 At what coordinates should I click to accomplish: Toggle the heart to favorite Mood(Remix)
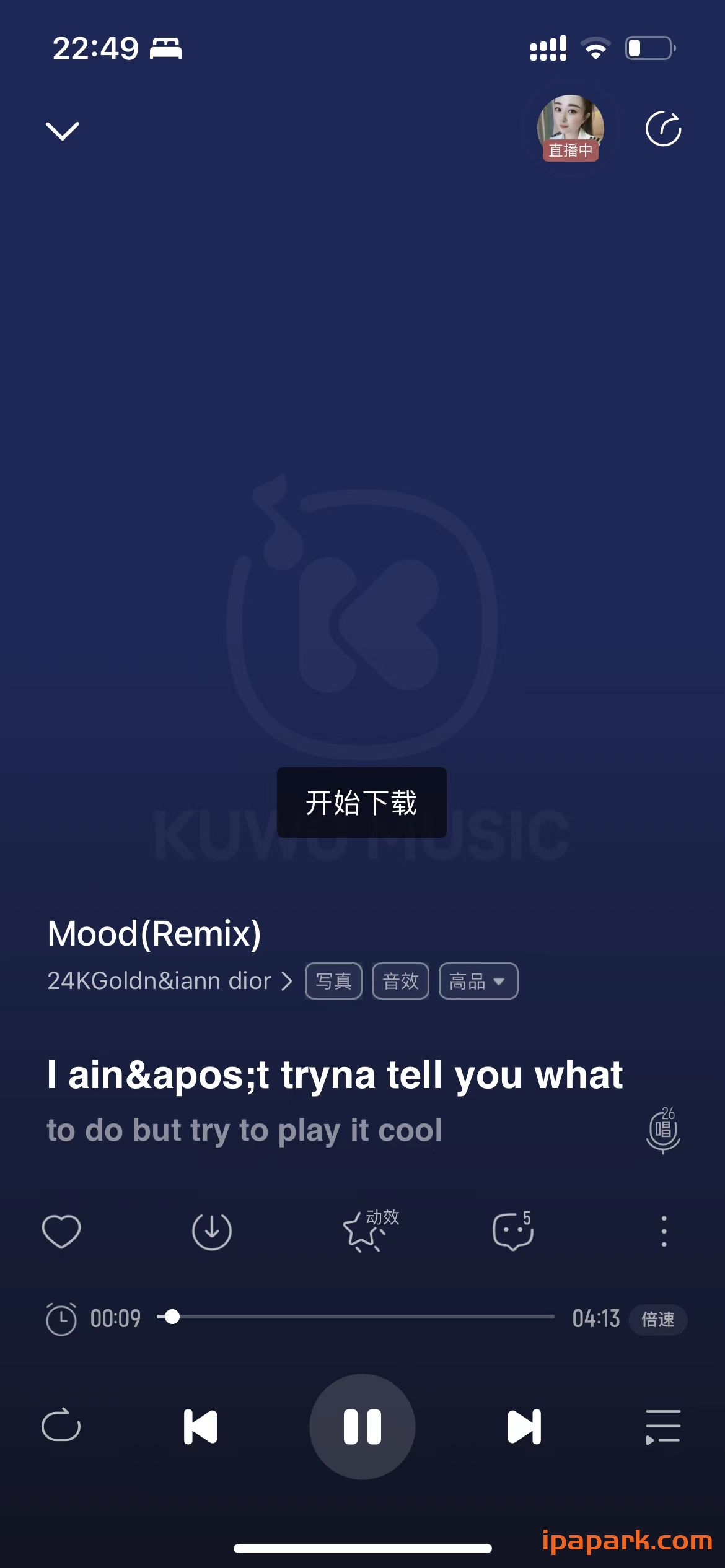pos(61,1231)
